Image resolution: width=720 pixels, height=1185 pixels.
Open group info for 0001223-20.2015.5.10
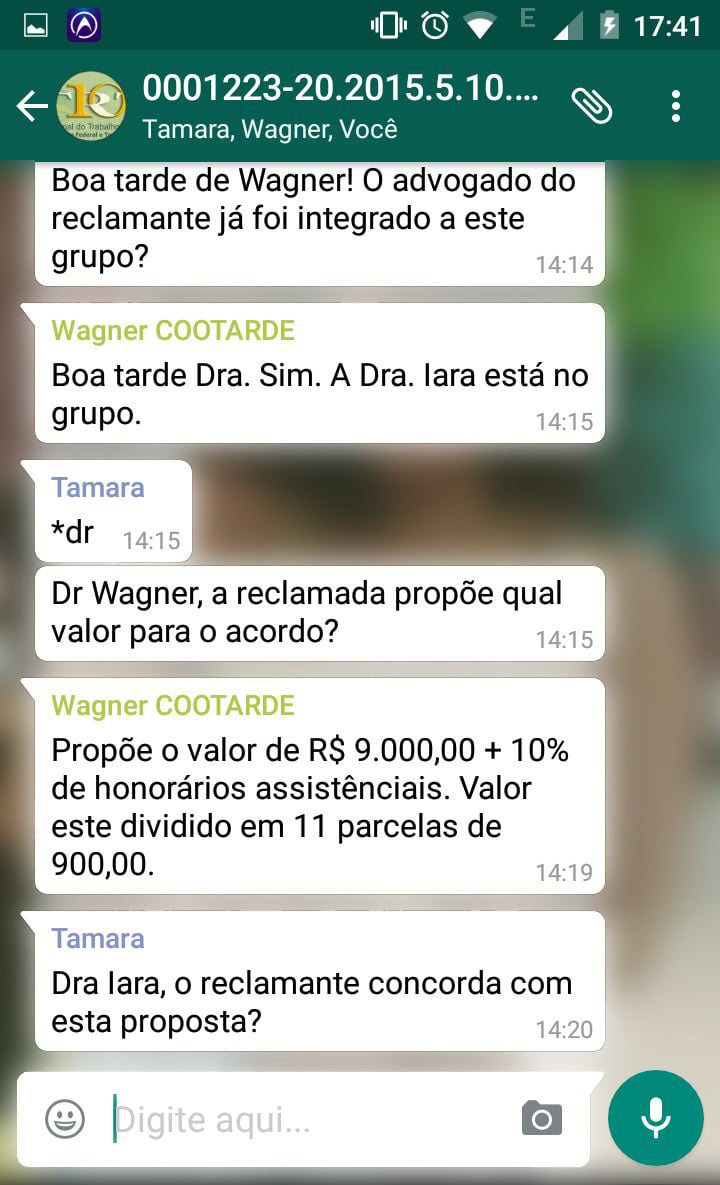click(340, 106)
